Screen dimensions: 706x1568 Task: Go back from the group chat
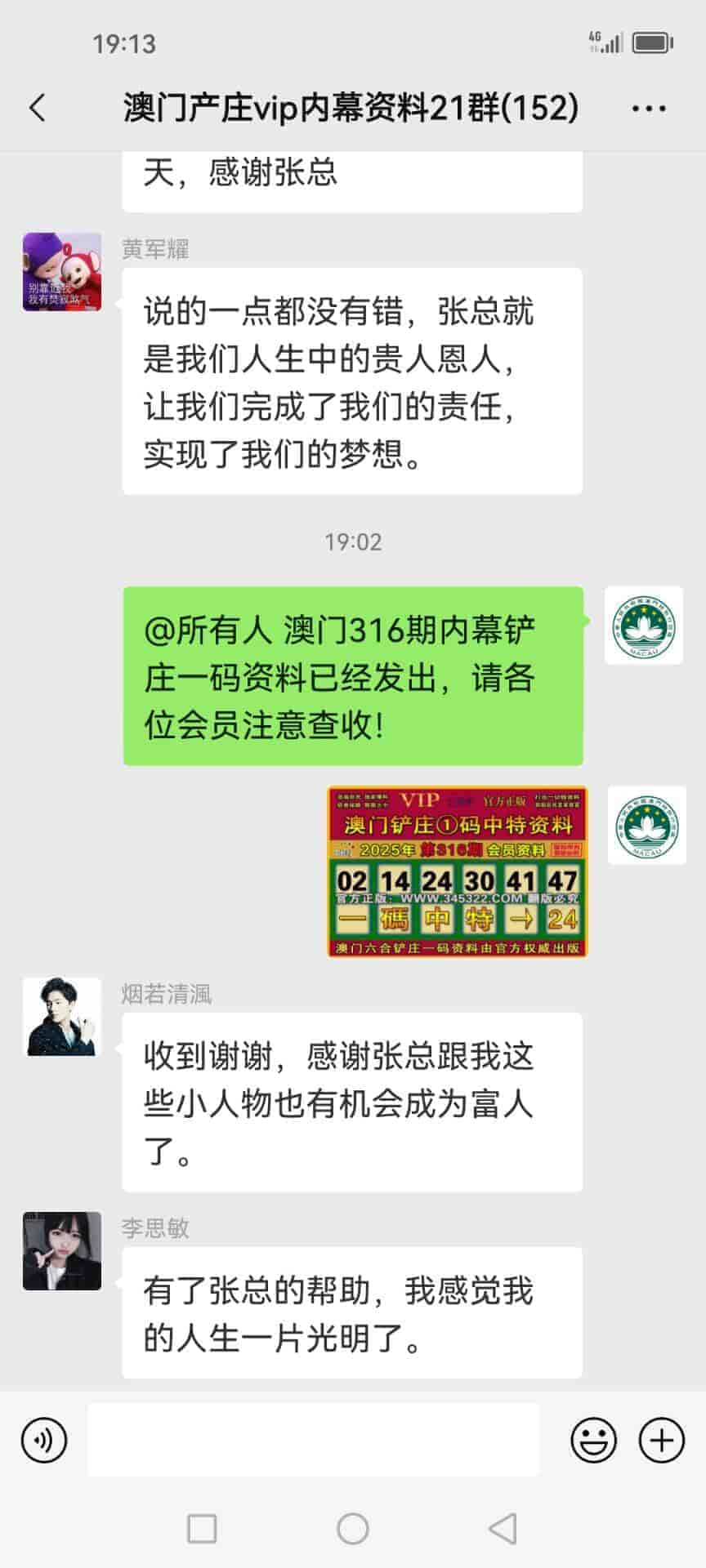pos(38,108)
